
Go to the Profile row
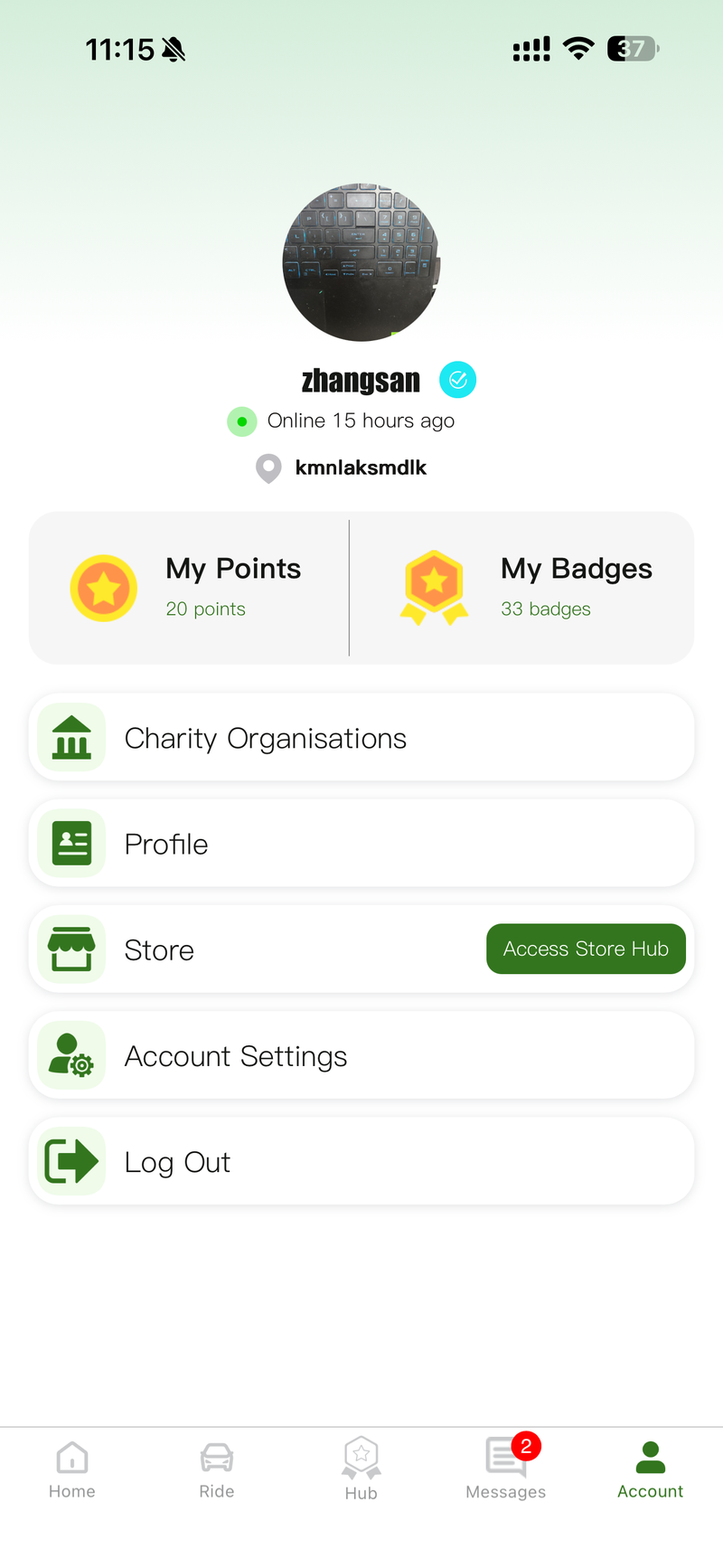click(x=361, y=844)
